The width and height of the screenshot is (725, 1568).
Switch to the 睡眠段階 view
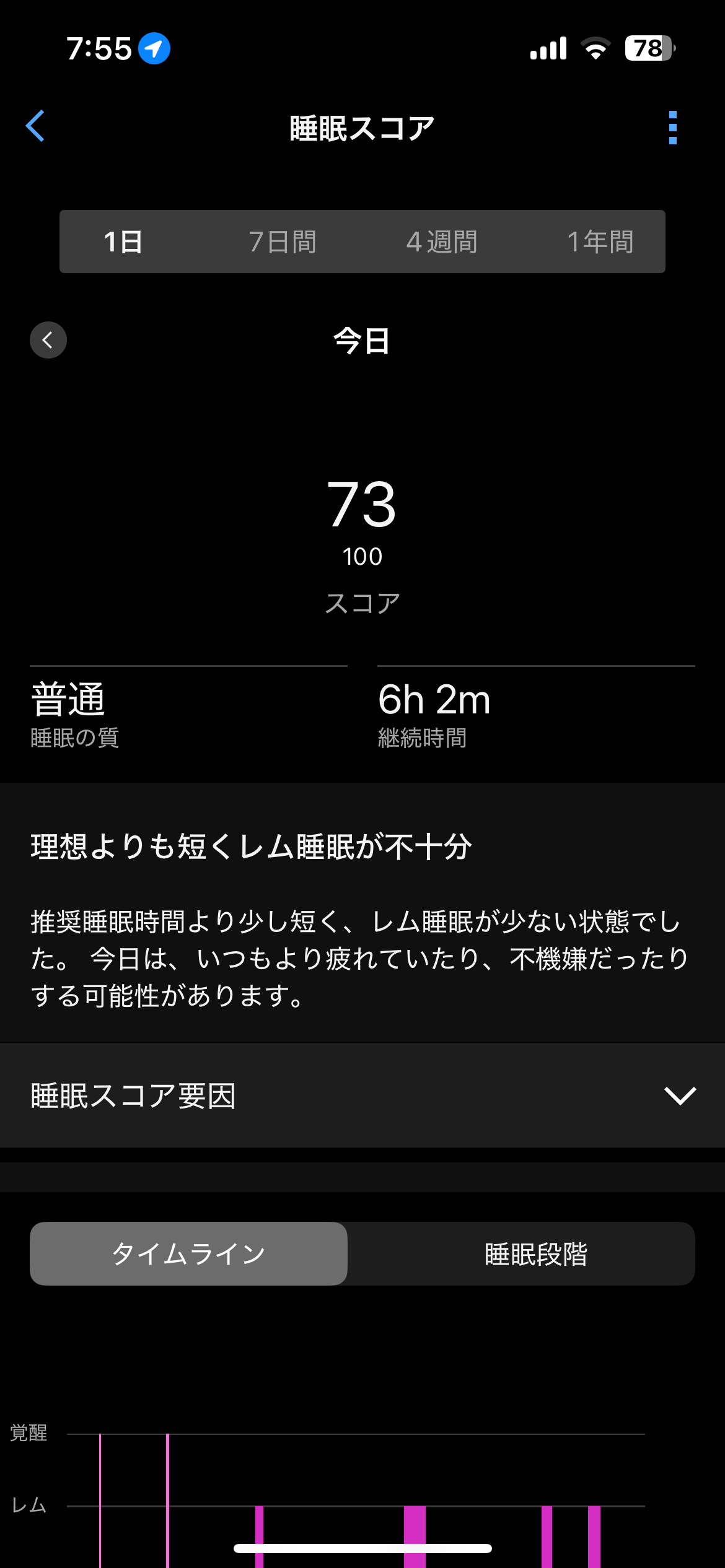tap(535, 1254)
